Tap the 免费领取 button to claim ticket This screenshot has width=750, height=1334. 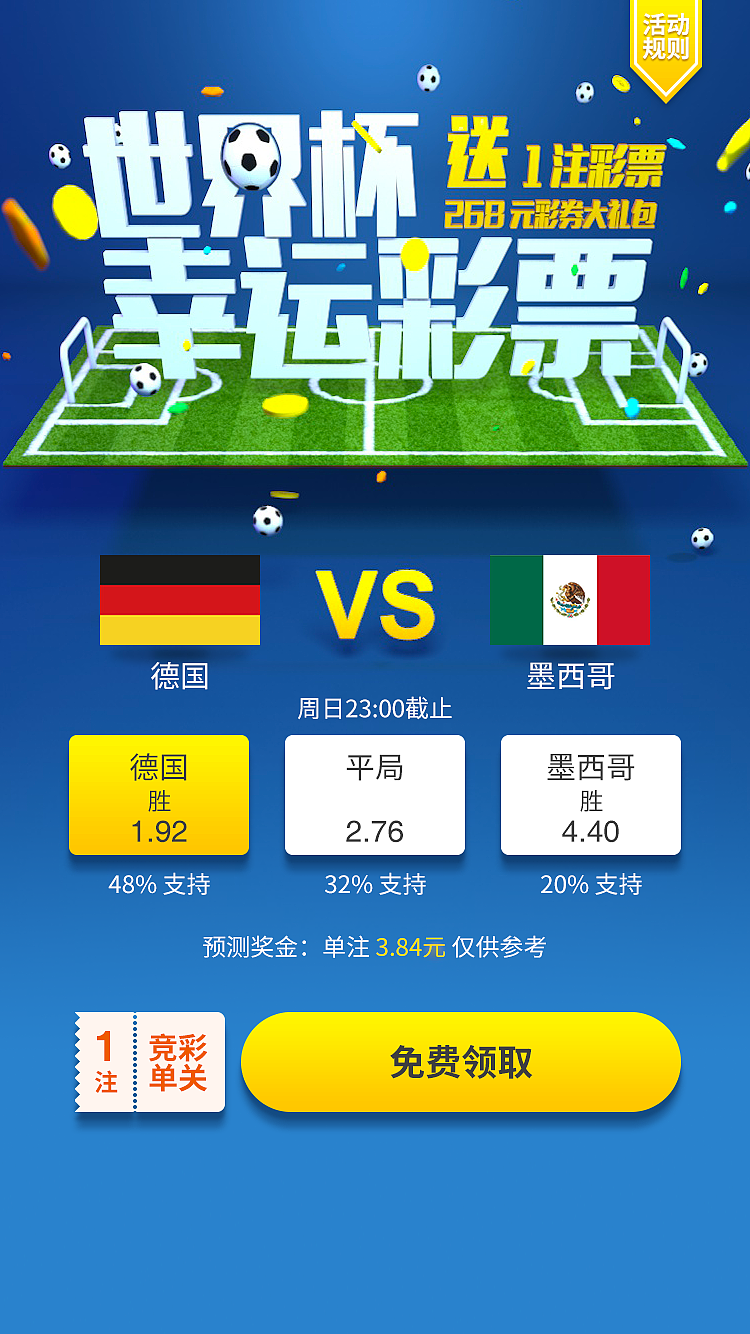pyautogui.click(x=461, y=1062)
